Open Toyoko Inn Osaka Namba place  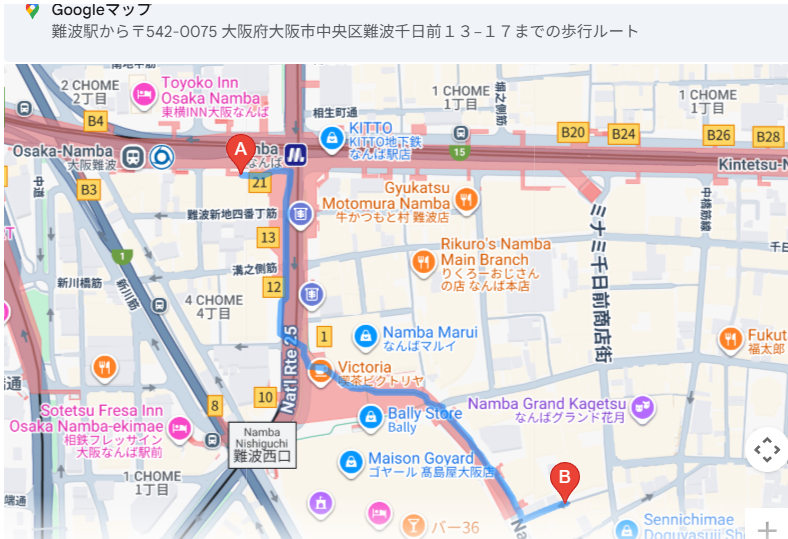[x=144, y=93]
